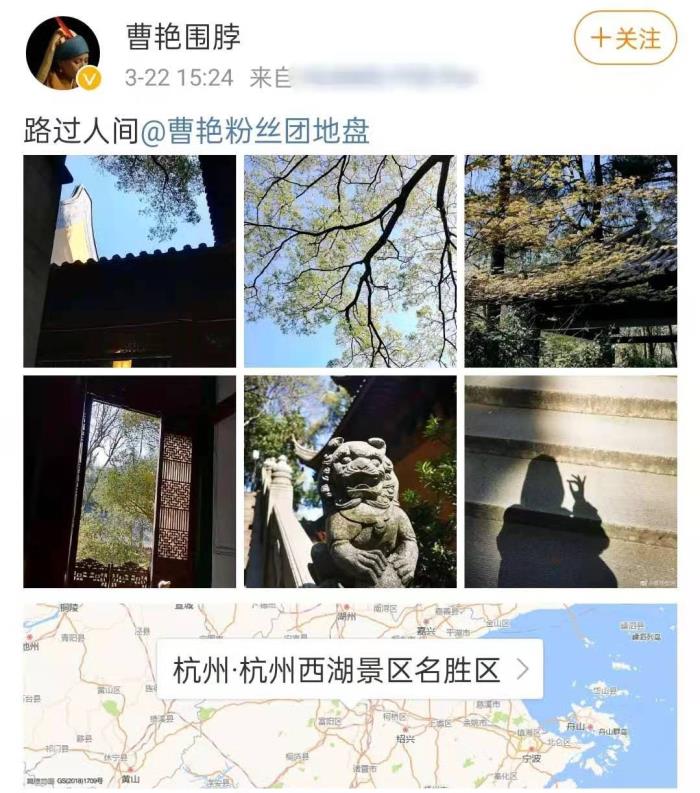The height and width of the screenshot is (793, 700).
Task: View the wooden lattice doorway photo
Action: coord(130,481)
